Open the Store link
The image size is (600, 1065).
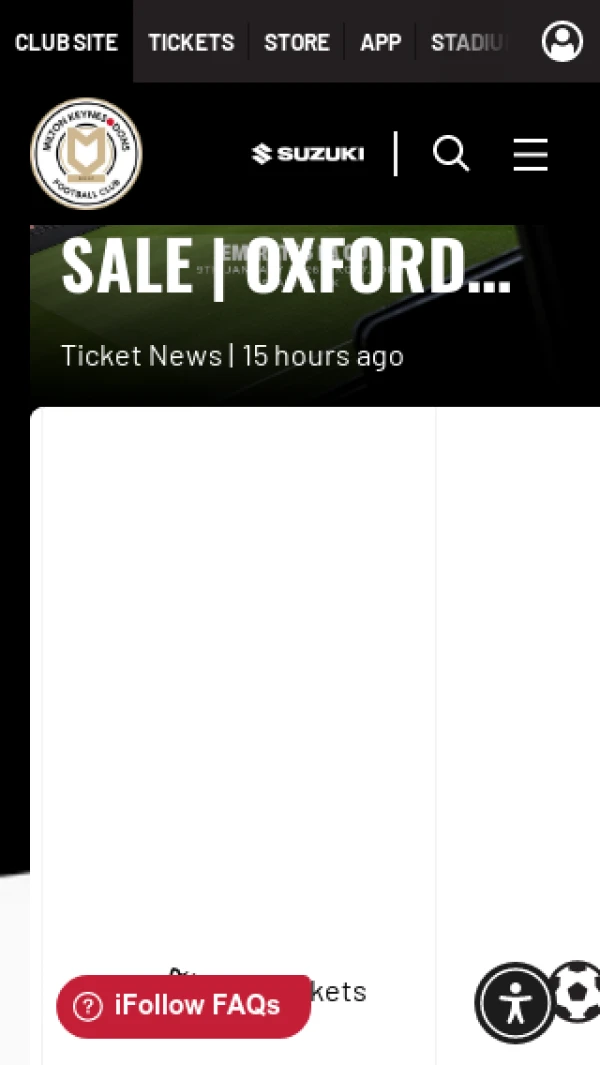(296, 42)
